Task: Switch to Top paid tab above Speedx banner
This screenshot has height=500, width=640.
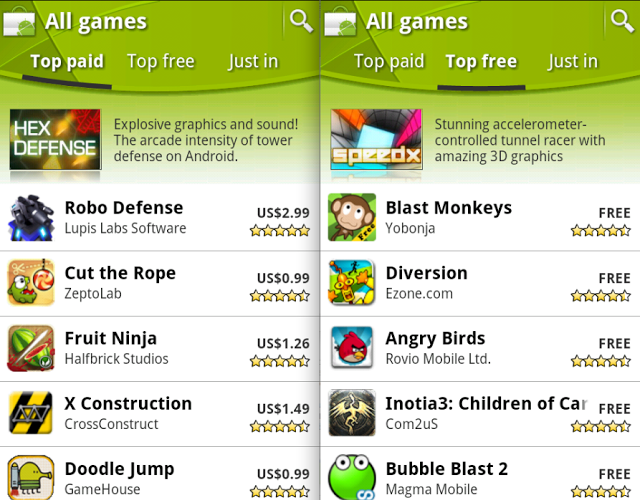Action: click(x=389, y=62)
